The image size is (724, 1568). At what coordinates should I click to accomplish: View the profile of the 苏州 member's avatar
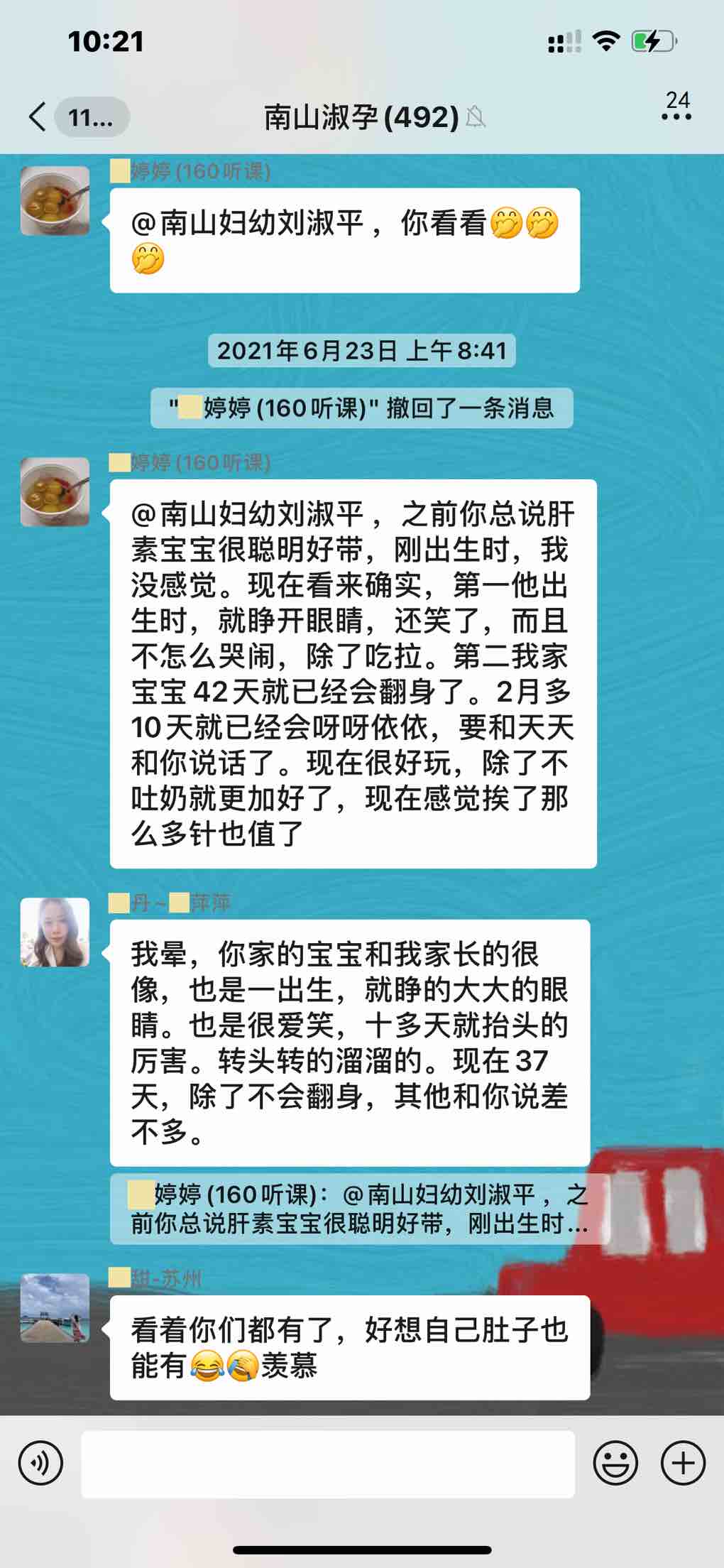[x=55, y=1308]
